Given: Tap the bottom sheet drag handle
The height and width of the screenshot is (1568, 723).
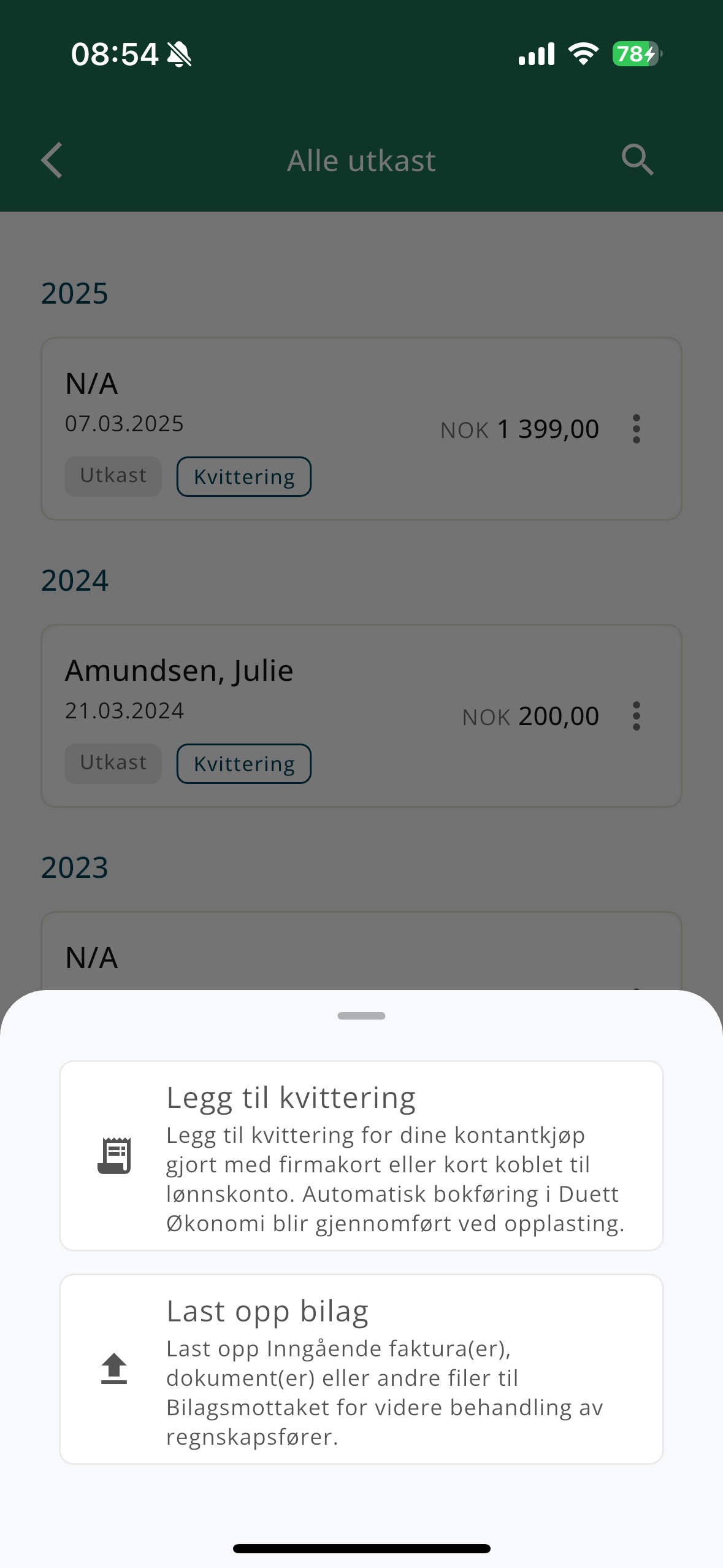Looking at the screenshot, I should [x=361, y=1016].
